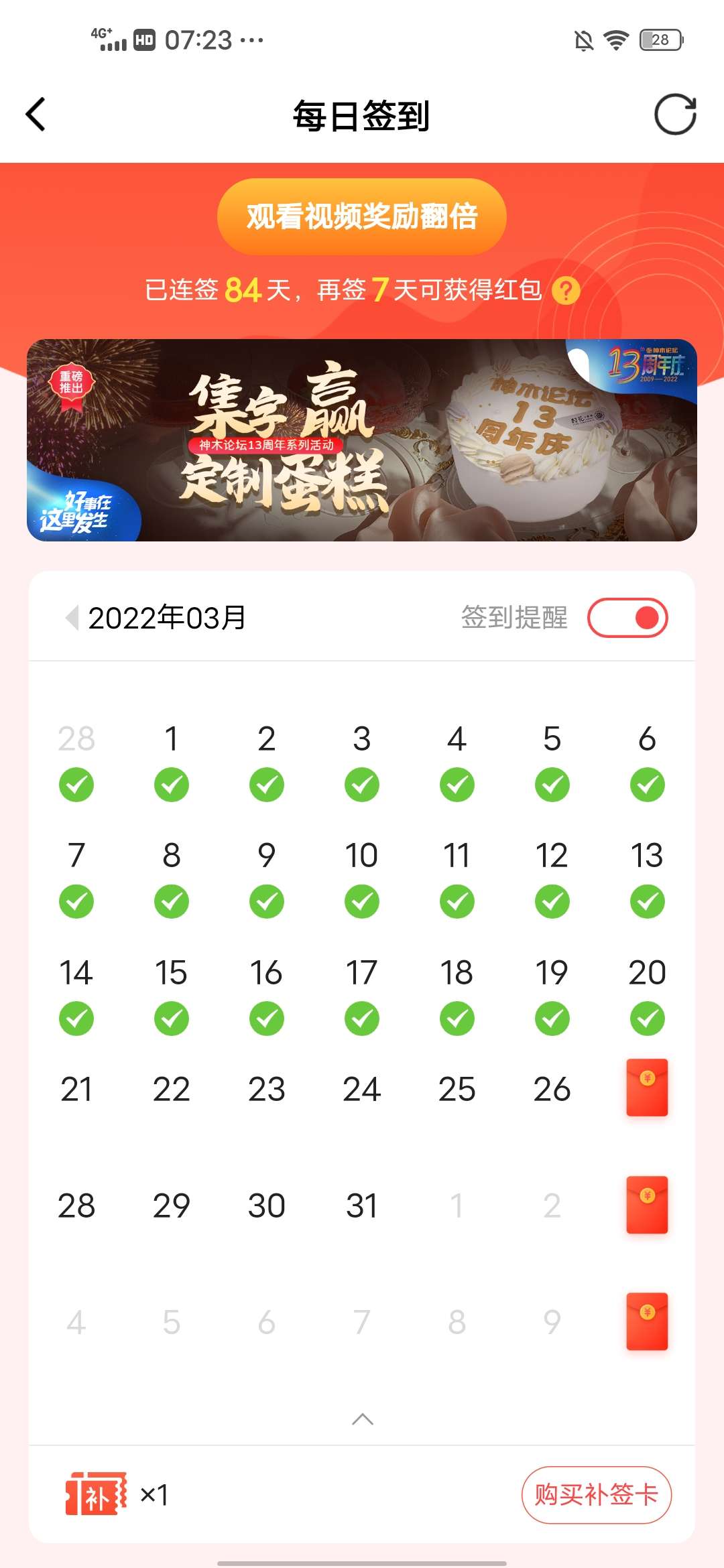Tap 购买补签卡 button
Screen dimensions: 724x1568
596,1495
